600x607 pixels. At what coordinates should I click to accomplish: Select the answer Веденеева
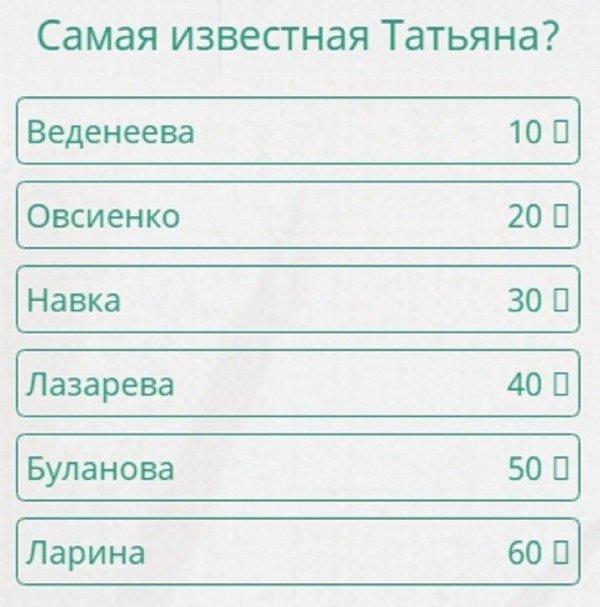coord(298,131)
